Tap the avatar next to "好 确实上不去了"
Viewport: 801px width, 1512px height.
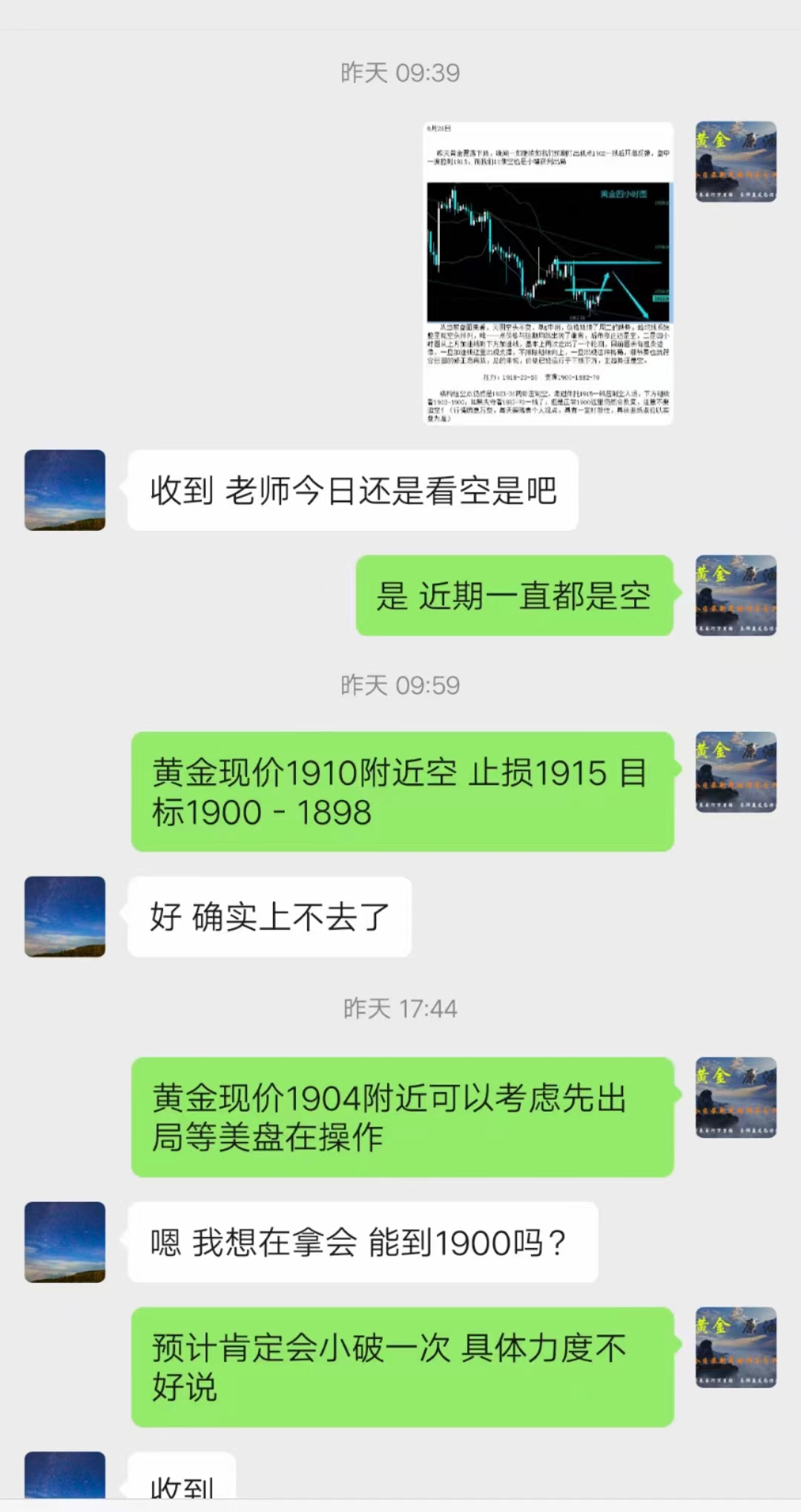pos(65,917)
